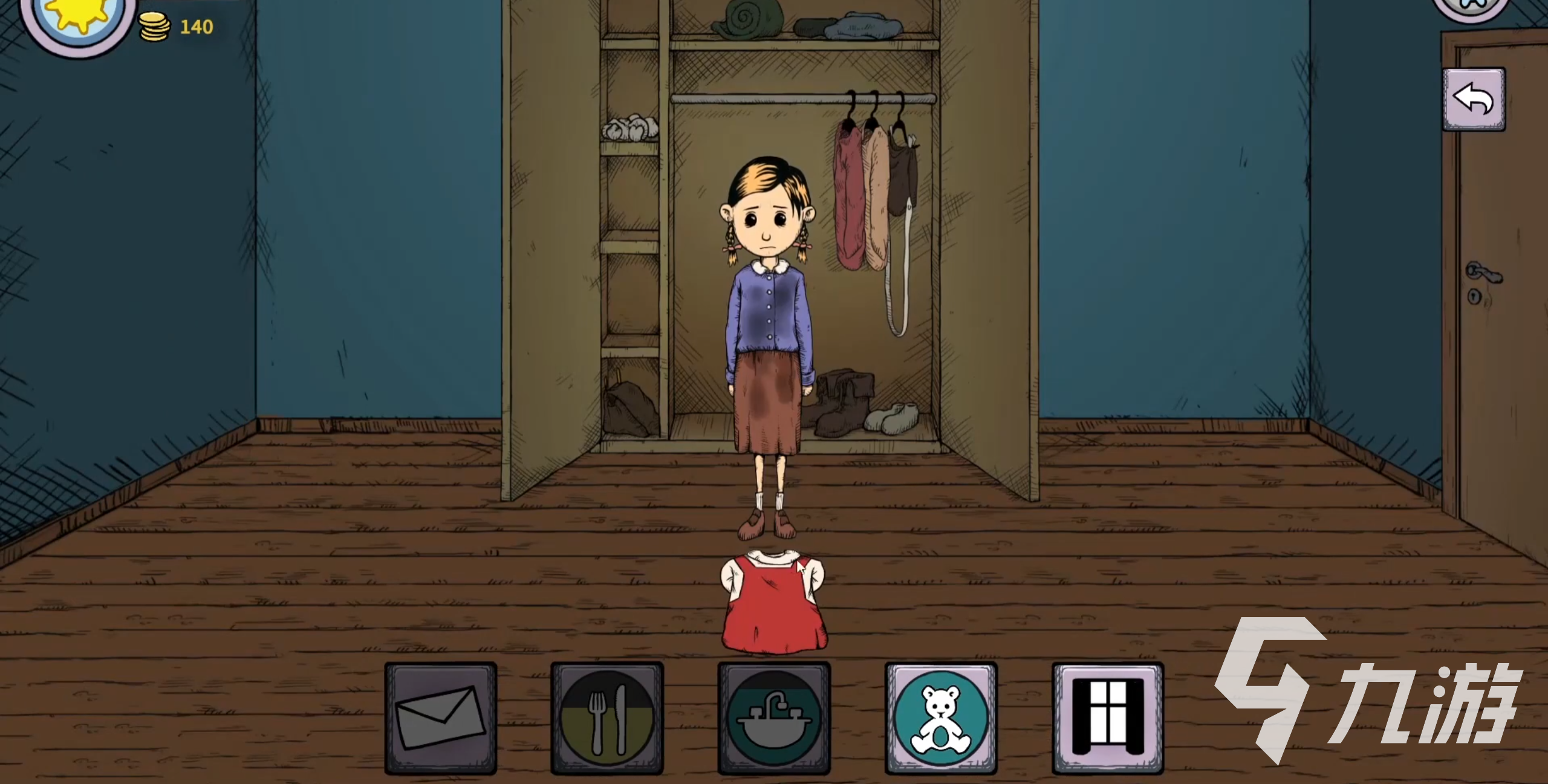Tap the window curtains icon
The image size is (1548, 784).
pos(1107,718)
